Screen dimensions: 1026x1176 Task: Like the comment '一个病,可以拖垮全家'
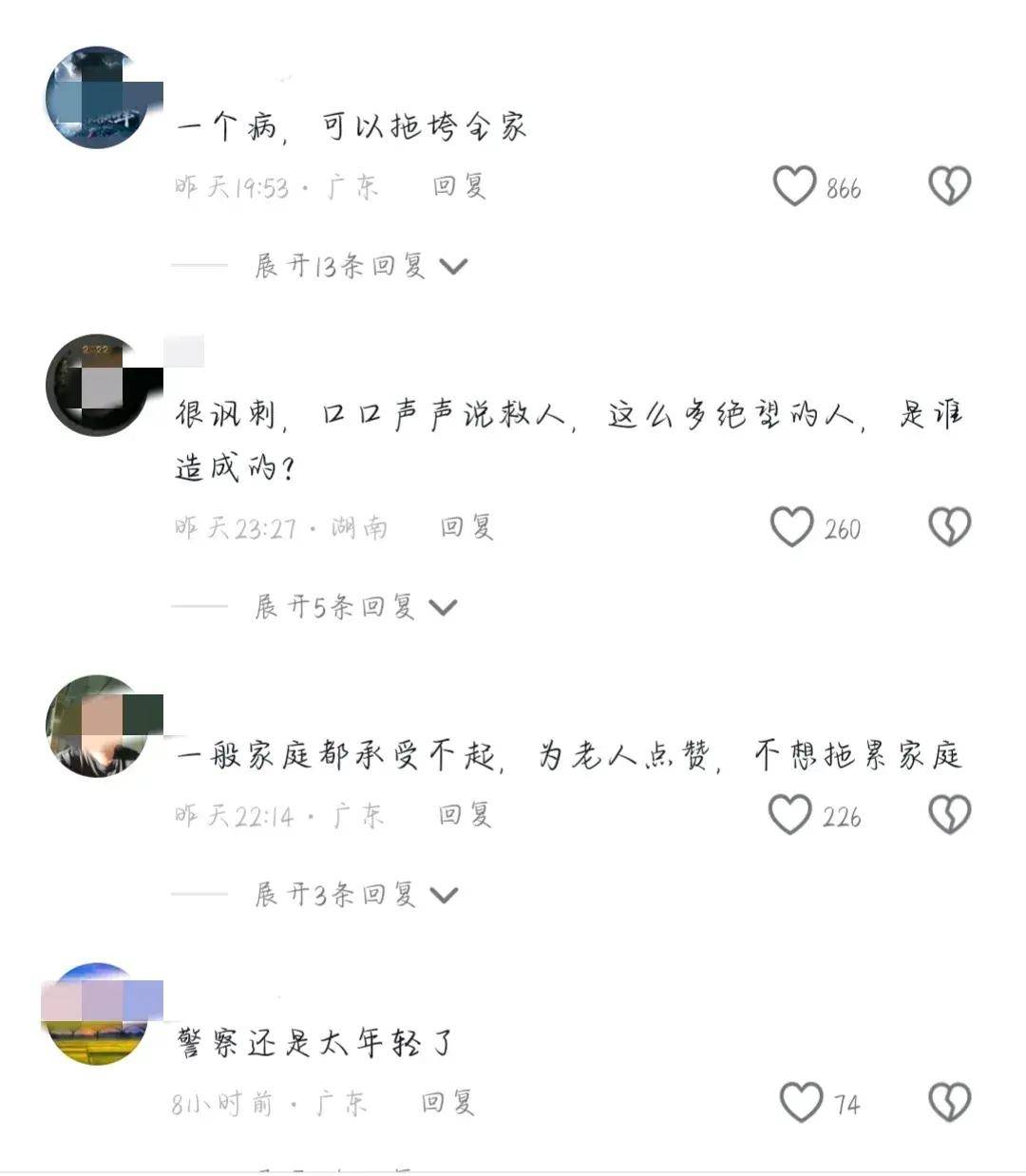tap(794, 186)
